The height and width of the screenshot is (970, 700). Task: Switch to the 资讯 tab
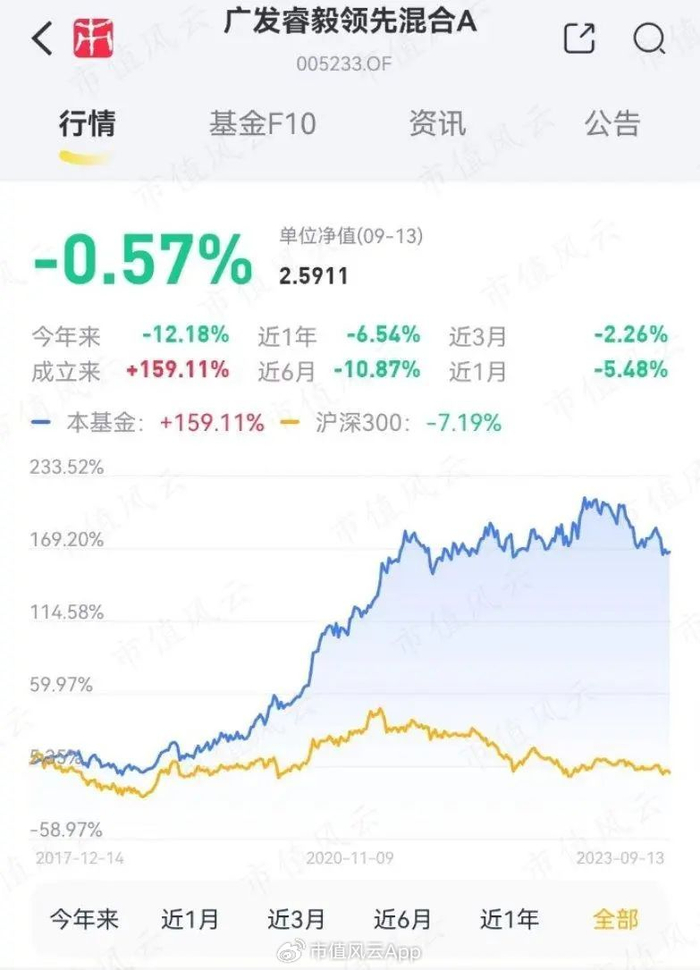coord(437,123)
